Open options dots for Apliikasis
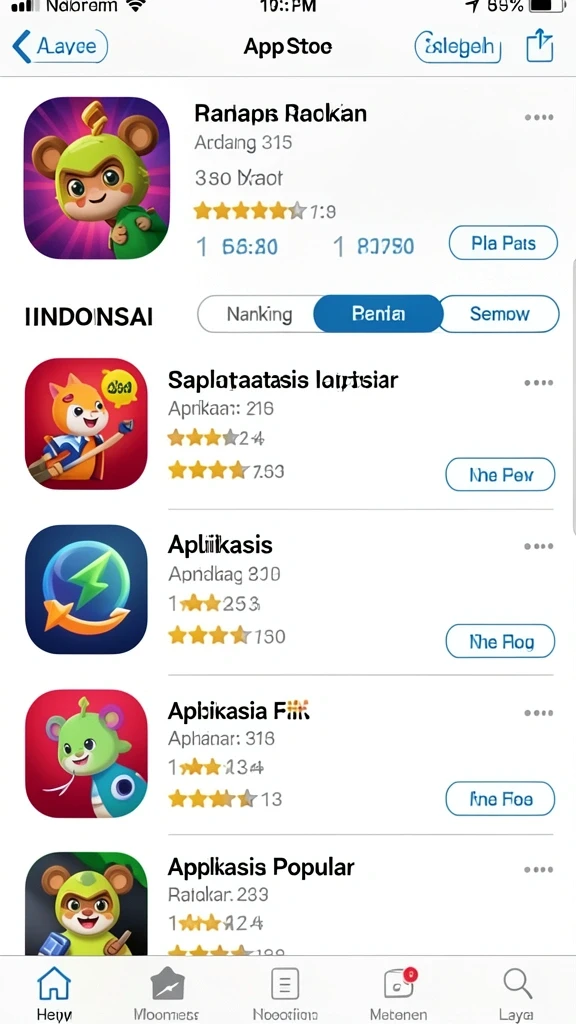The width and height of the screenshot is (576, 1024). pyautogui.click(x=539, y=546)
